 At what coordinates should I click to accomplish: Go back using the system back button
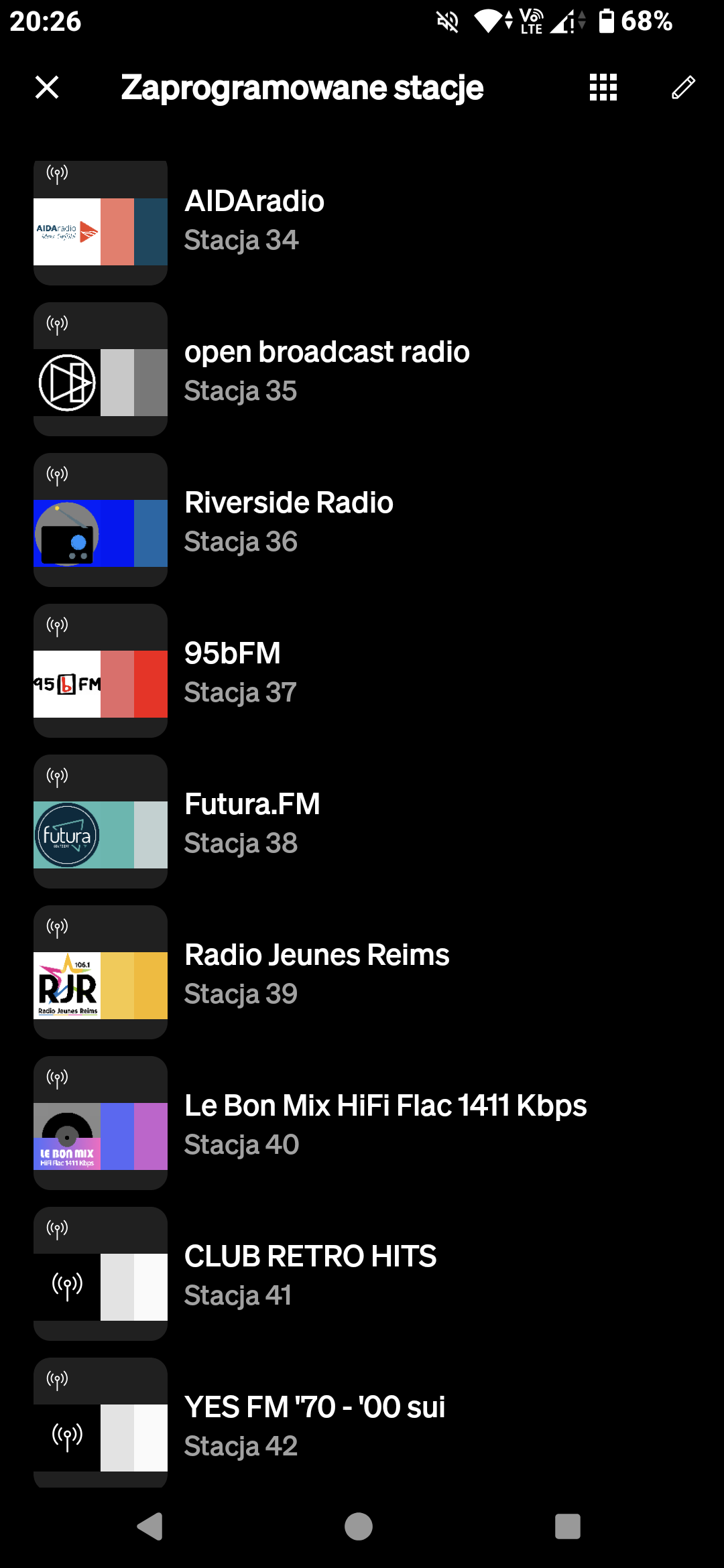pos(150,1526)
